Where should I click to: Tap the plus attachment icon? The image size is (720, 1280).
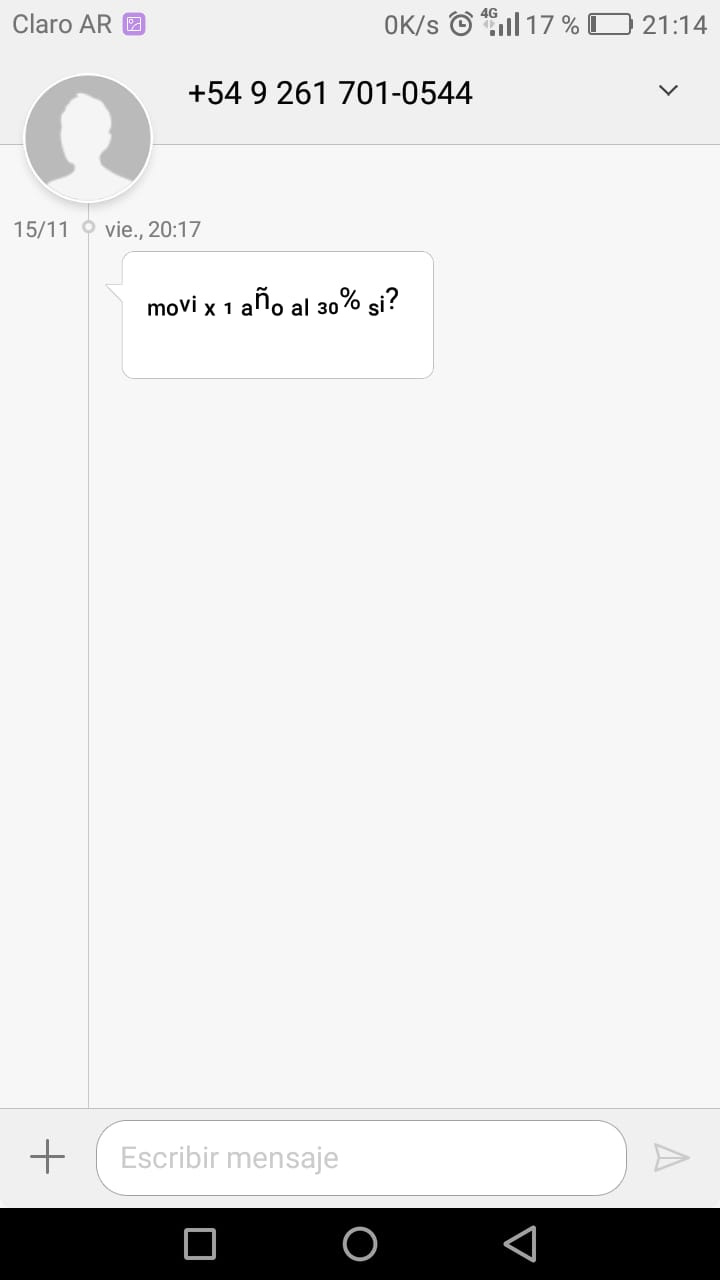click(47, 1158)
